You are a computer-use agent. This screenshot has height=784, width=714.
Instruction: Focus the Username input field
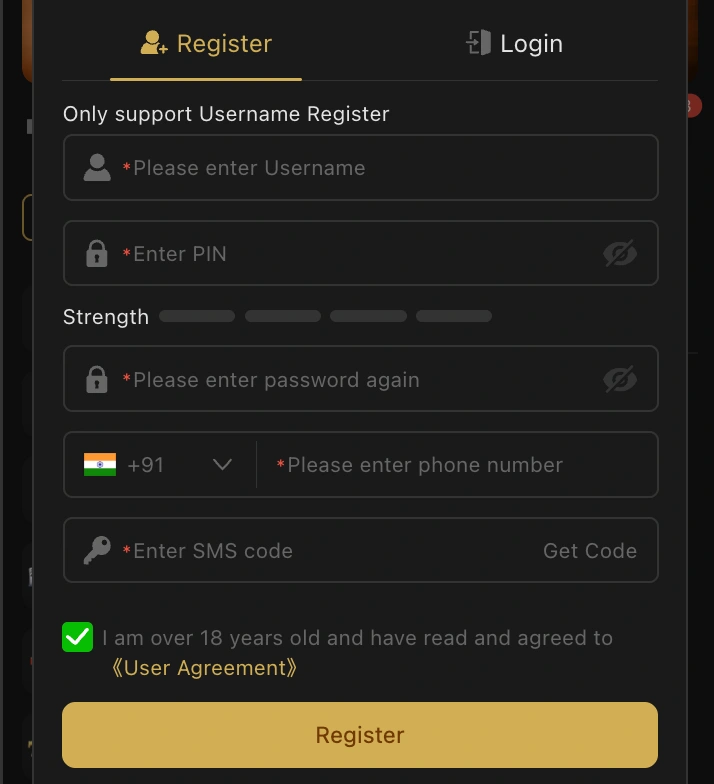(x=380, y=168)
